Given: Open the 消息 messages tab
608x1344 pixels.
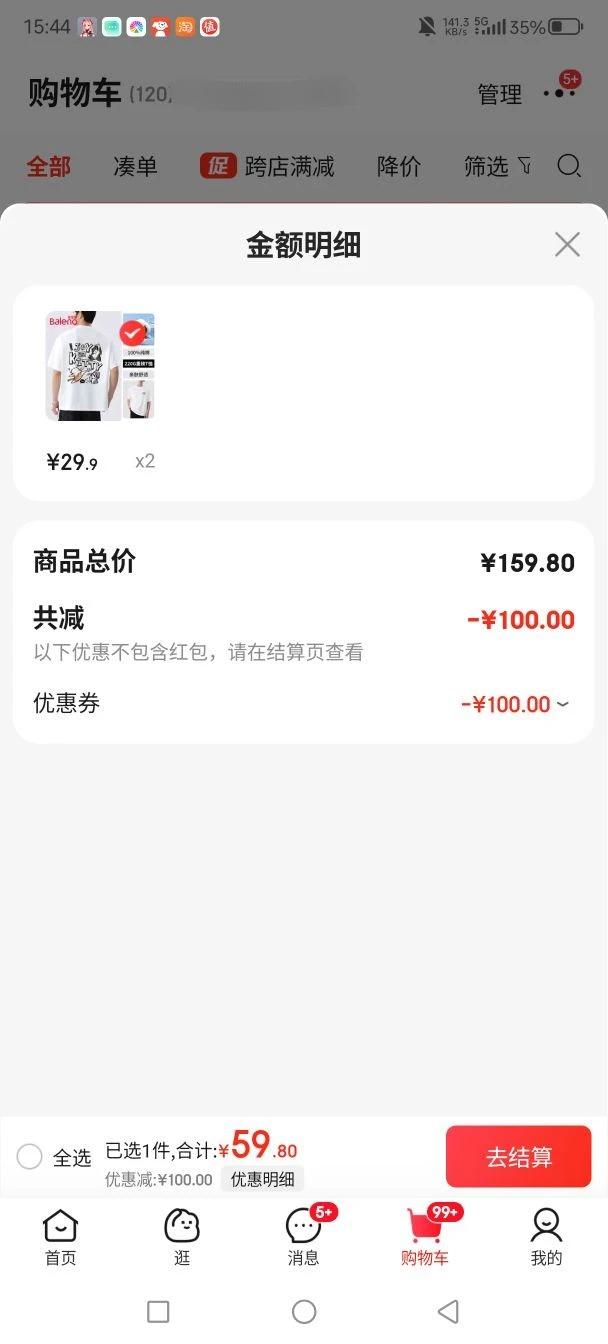Looking at the screenshot, I should click(x=304, y=1237).
